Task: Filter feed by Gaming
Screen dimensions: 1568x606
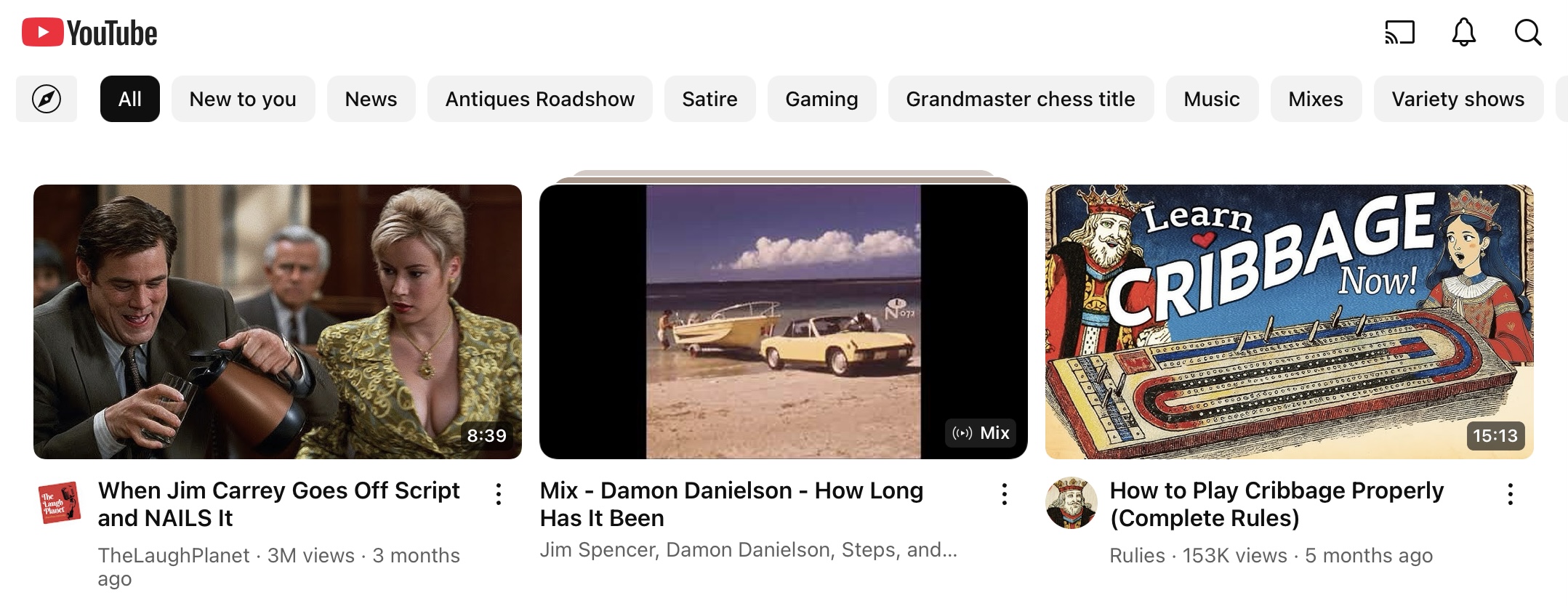Action: [x=821, y=99]
